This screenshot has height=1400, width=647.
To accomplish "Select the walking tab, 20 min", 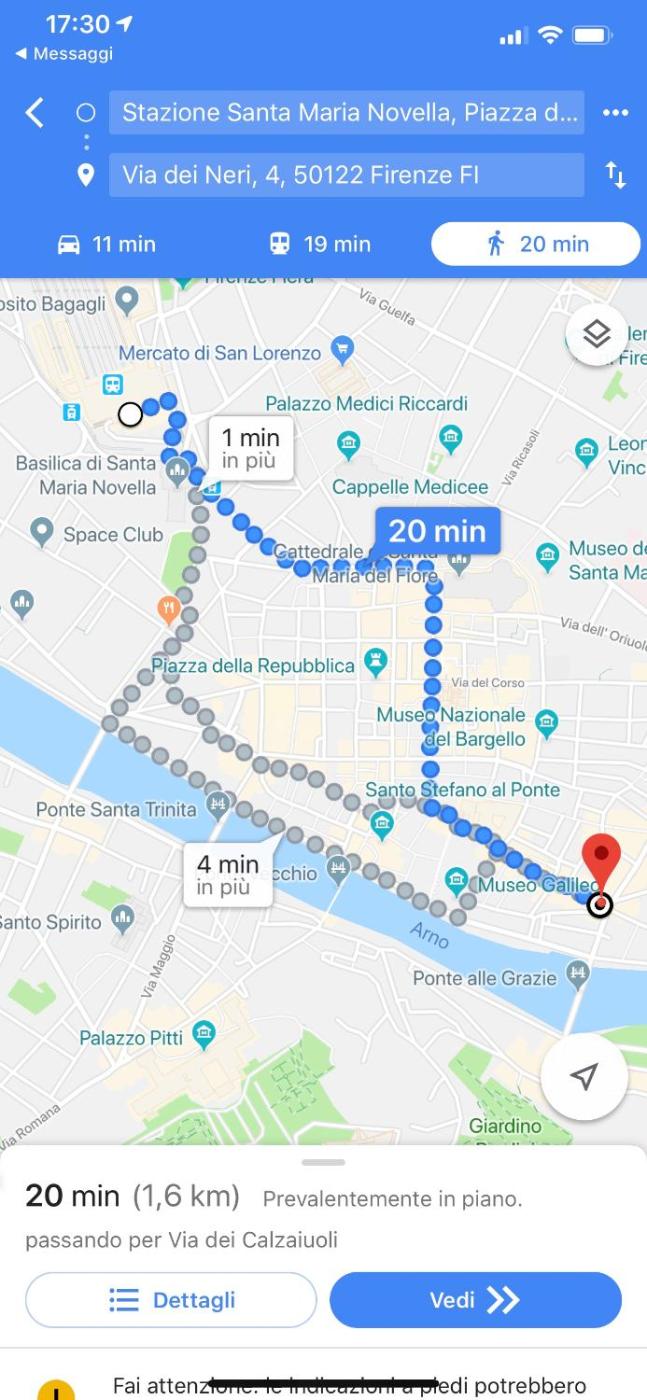I will click(535, 244).
